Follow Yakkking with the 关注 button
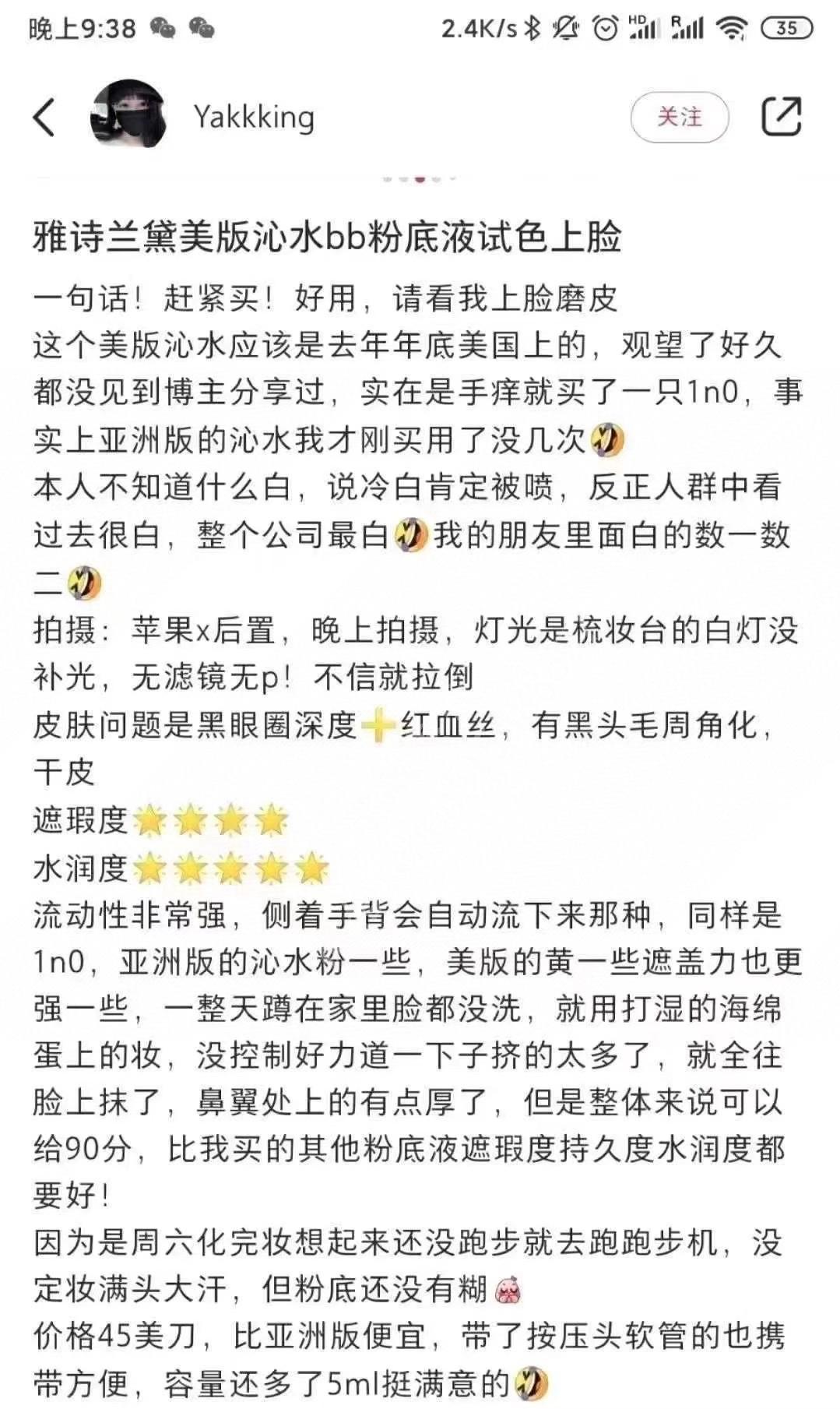840x1409 pixels. point(679,117)
